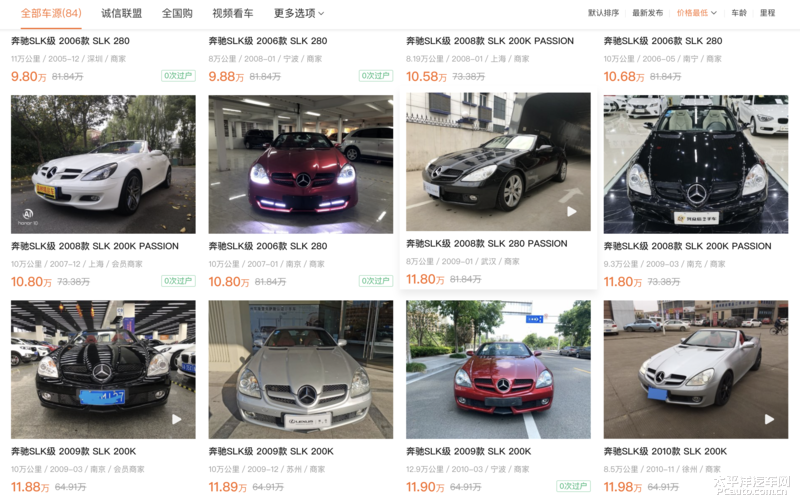
Task: Open red SLK 200K Ningbo listing 11.90万
Action: pos(498,370)
